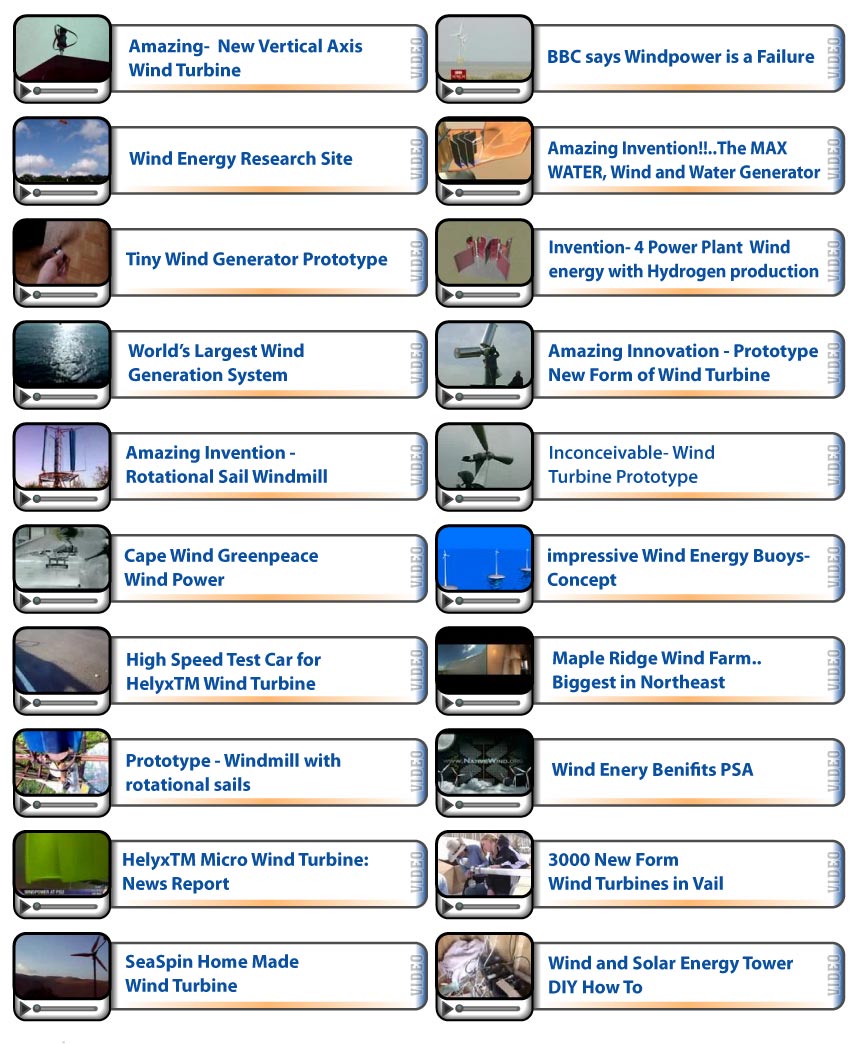858x1044 pixels.
Task: Watch Wind and Solar Energy Tower DIY
Action: (x=670, y=975)
